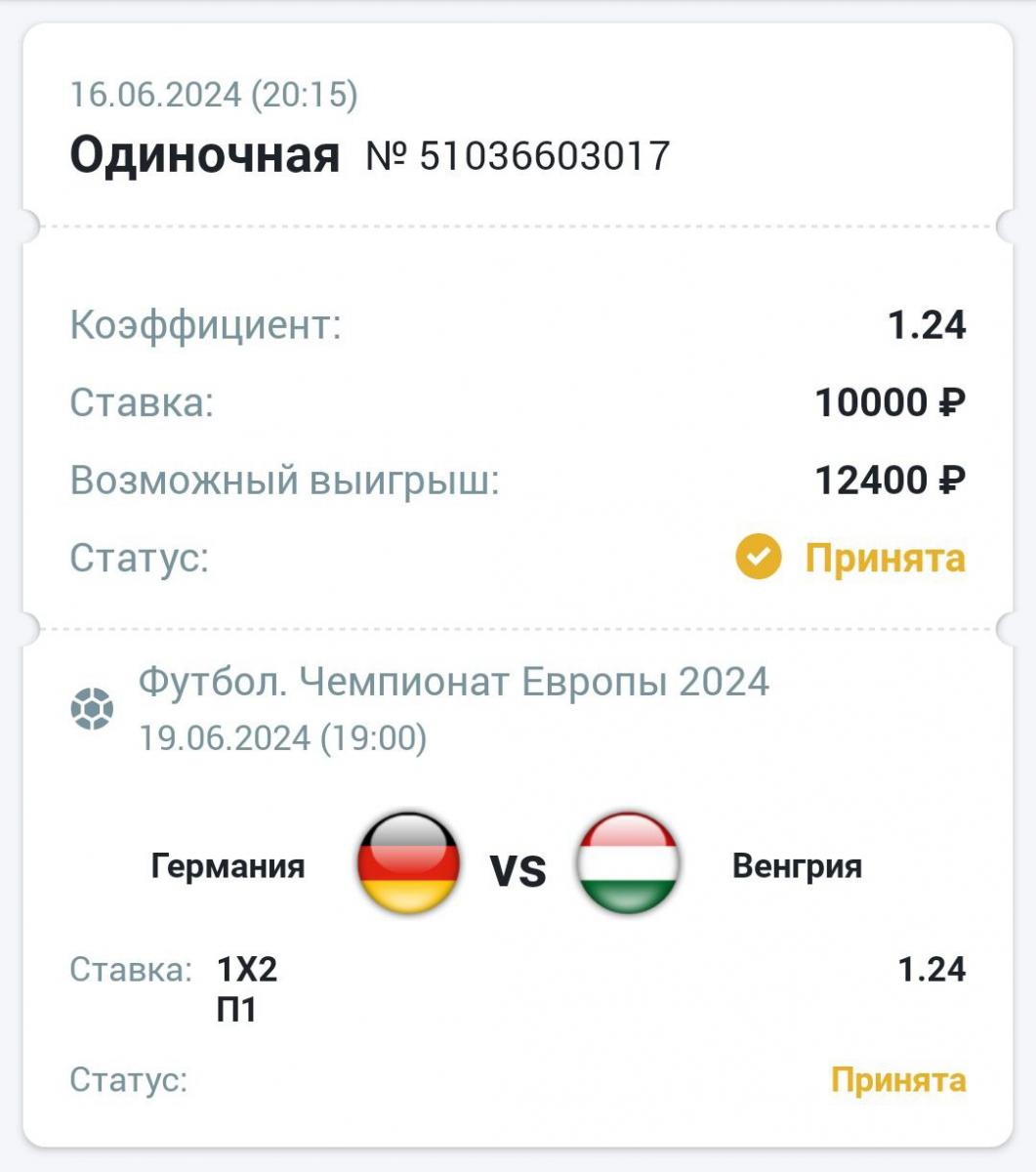The width and height of the screenshot is (1036, 1172).
Task: Click the yellow checkmark status icon
Action: click(x=760, y=559)
